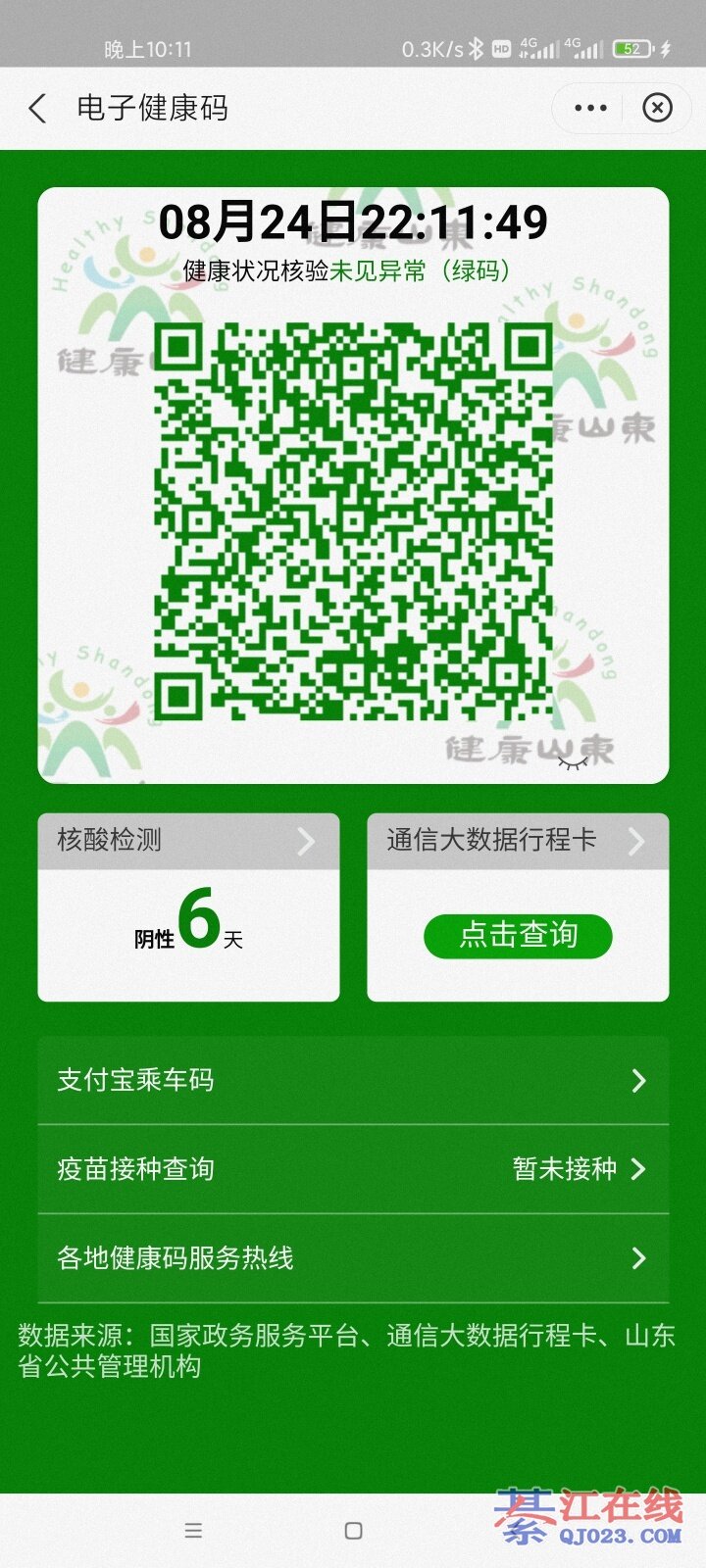Open the three-dot more menu

(590, 108)
